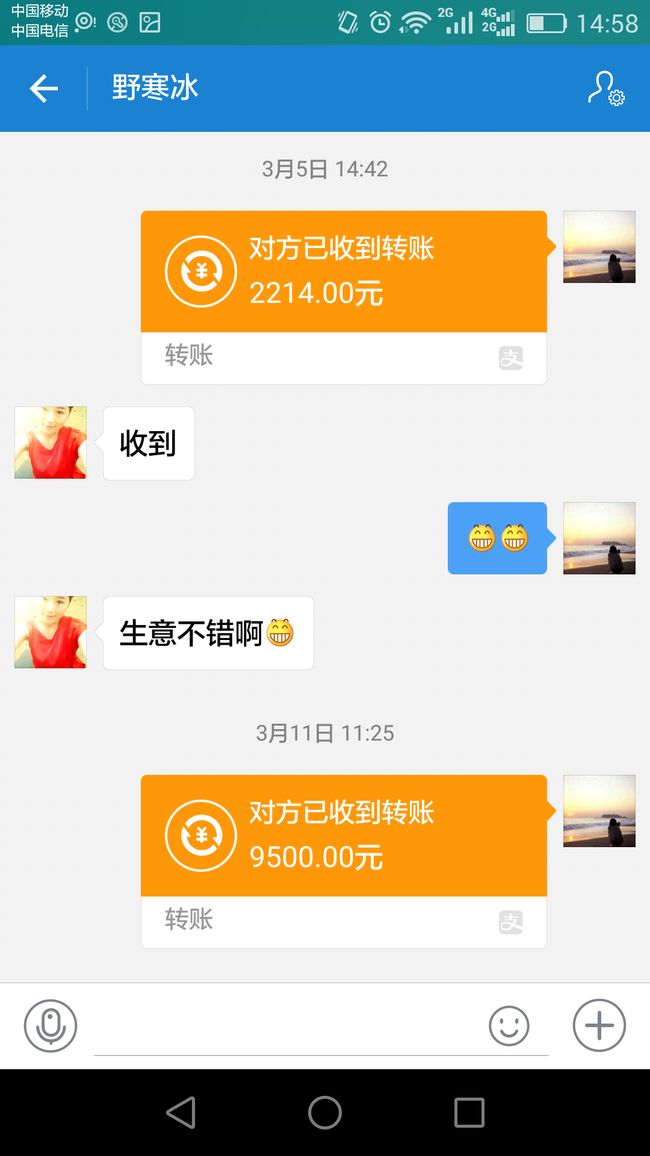Tap system home button
This screenshot has height=1156, width=650.
(x=325, y=1113)
